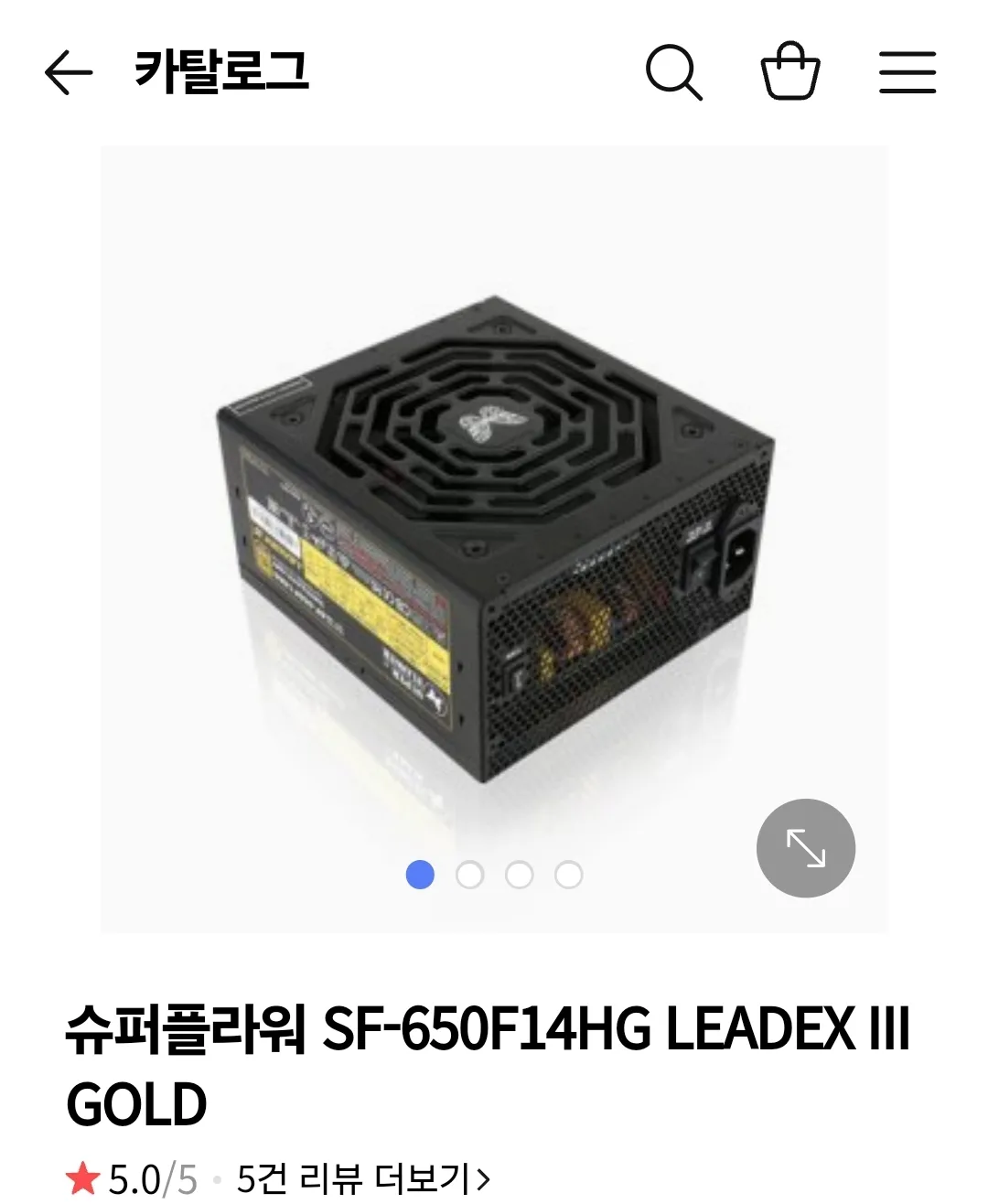Screen dimensions: 988x1204
Task: Tap the power supply product image
Action: click(494, 531)
